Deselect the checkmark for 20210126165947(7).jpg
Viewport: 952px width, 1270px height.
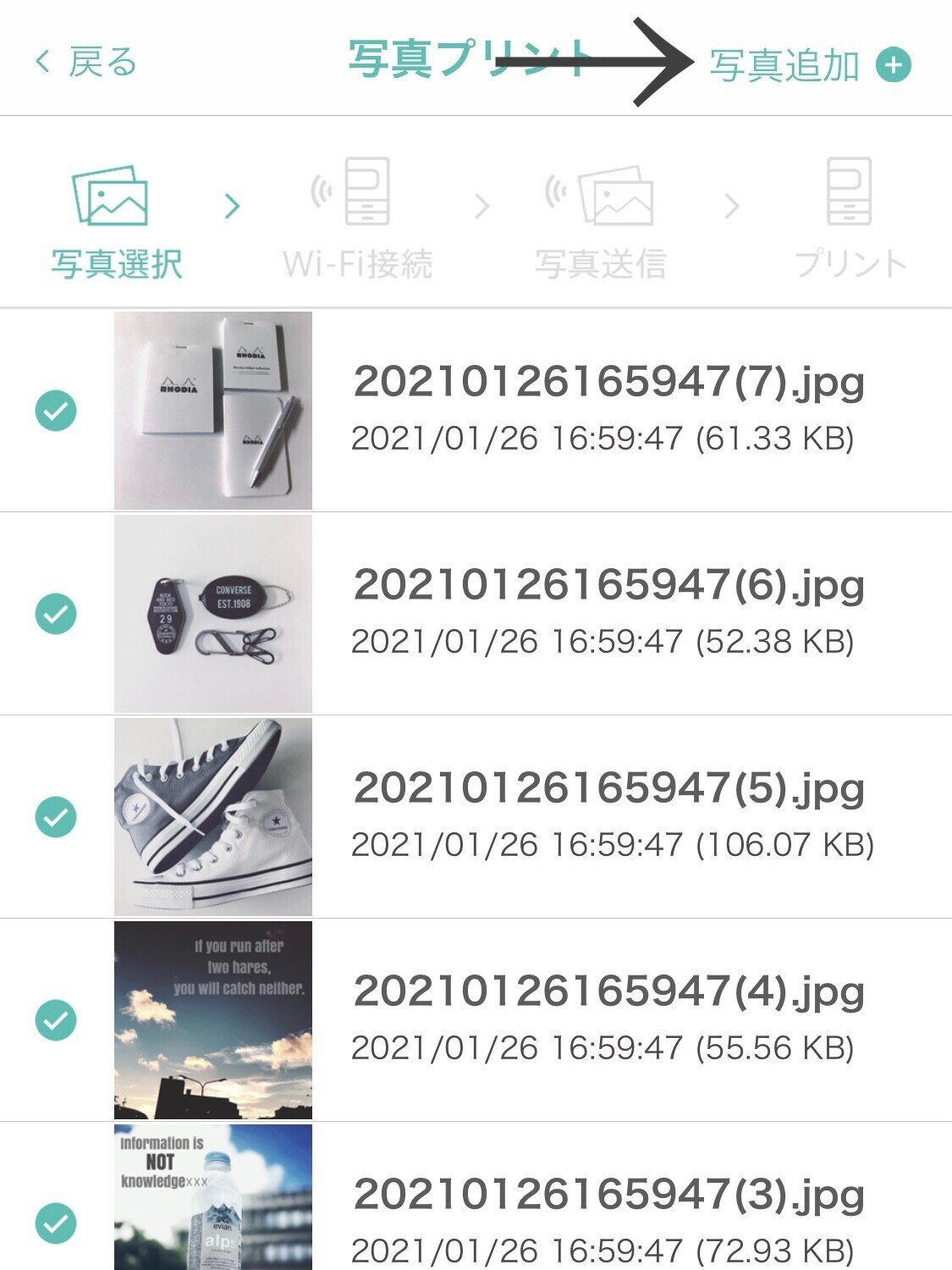(56, 411)
